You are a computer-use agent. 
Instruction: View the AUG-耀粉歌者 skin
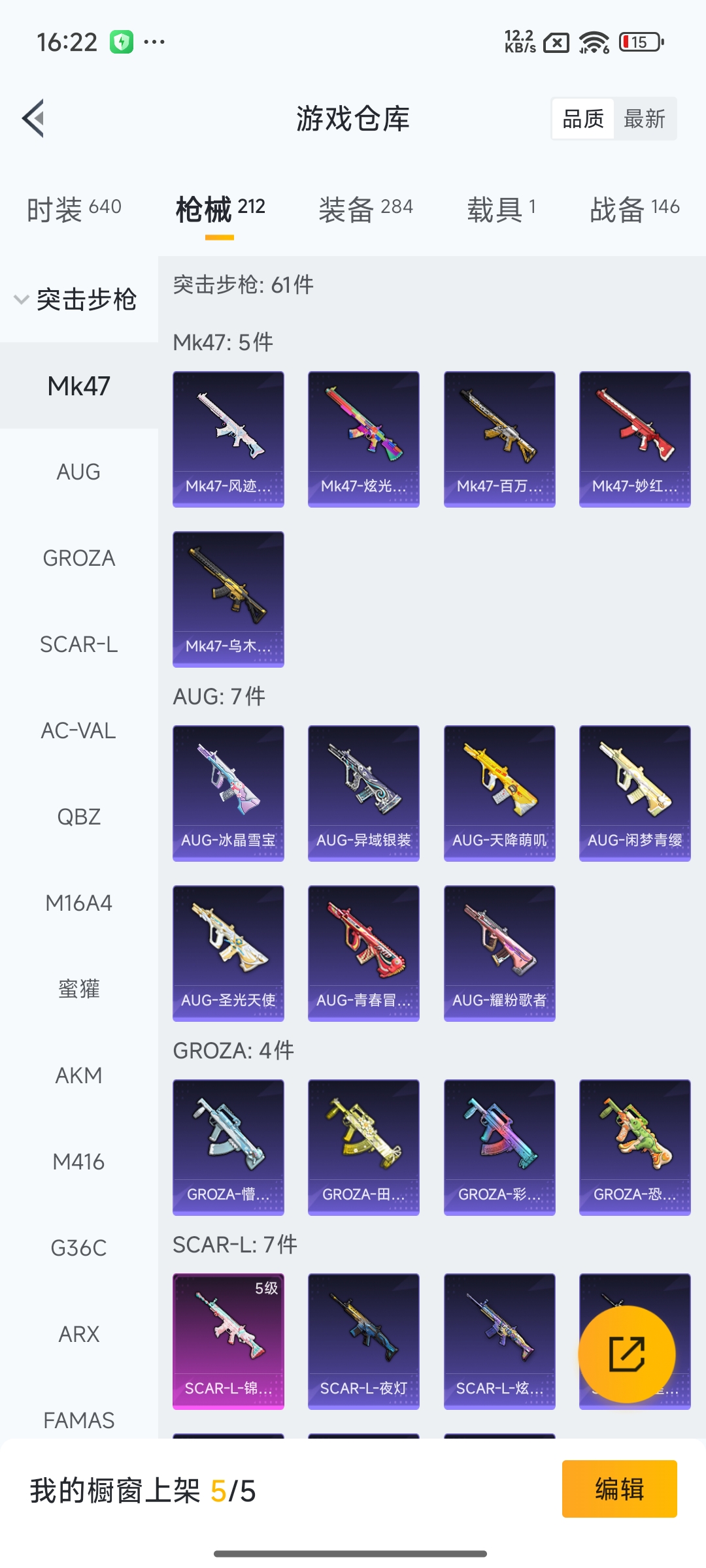tap(499, 953)
